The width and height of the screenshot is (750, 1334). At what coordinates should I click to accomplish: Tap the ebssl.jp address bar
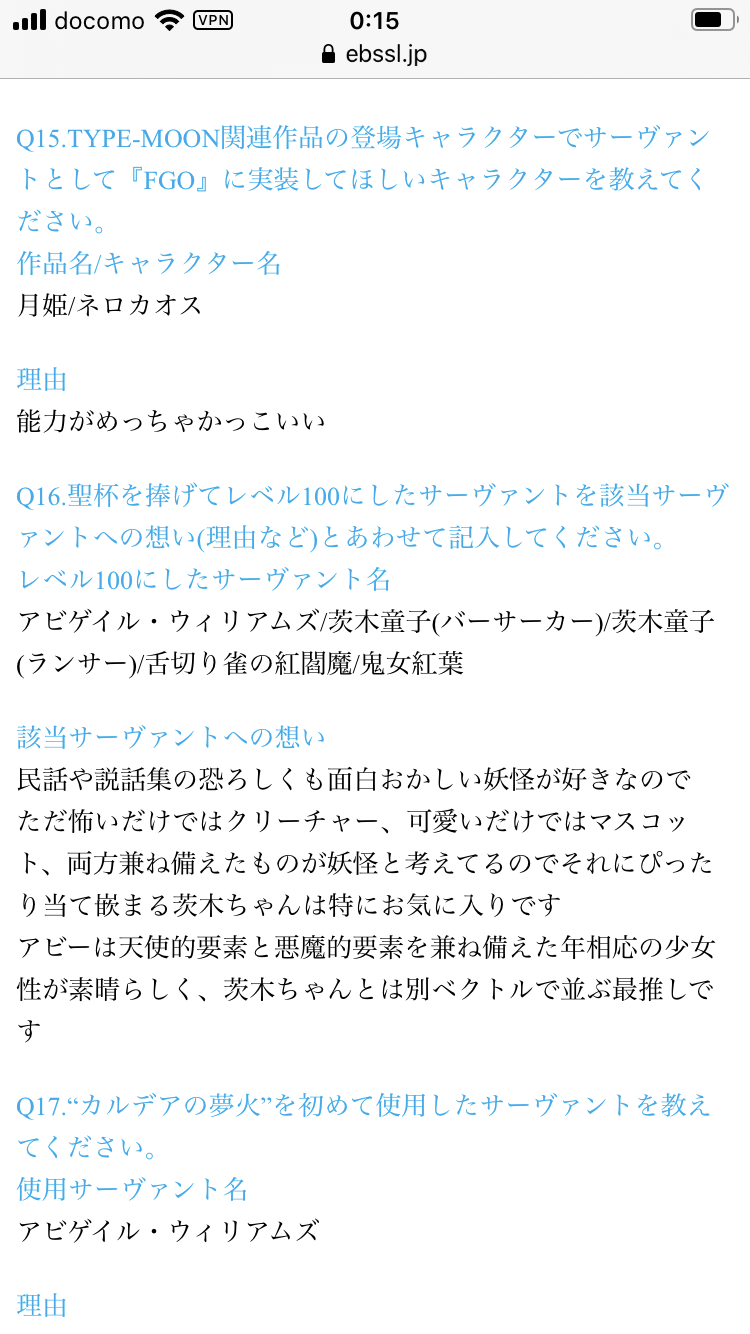click(375, 54)
